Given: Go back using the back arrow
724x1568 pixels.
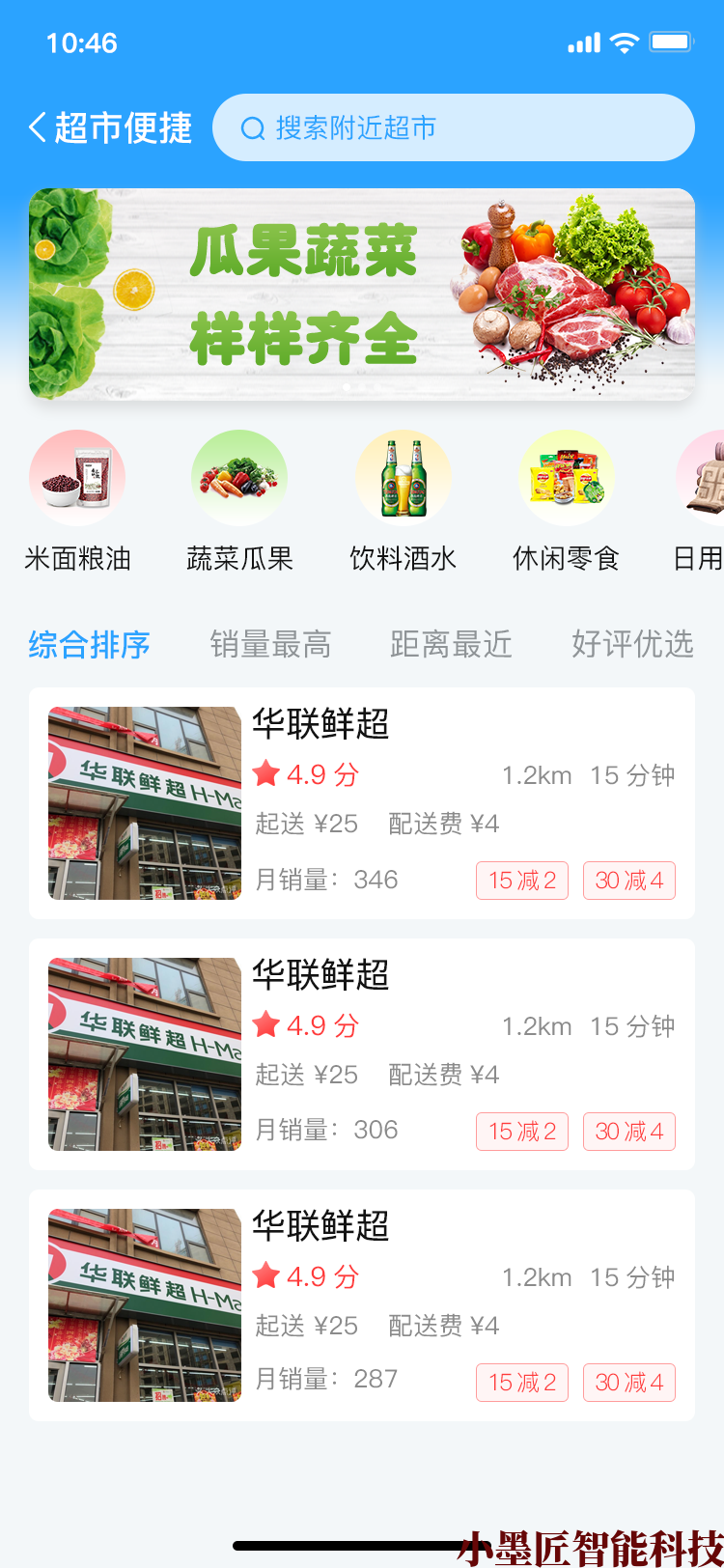Looking at the screenshot, I should pyautogui.click(x=39, y=127).
